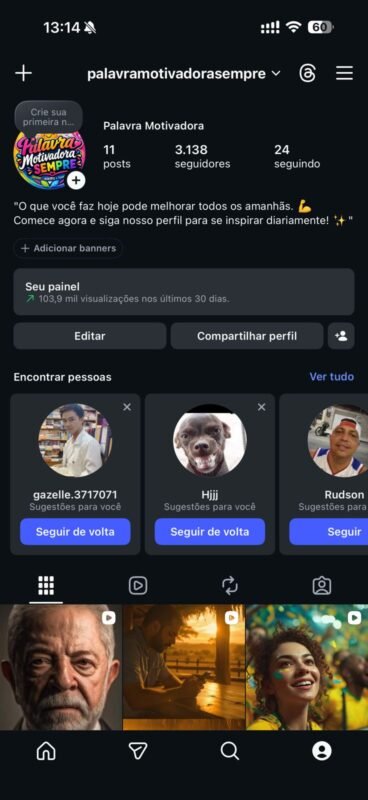368x800 pixels.
Task: Follow back Hjjj
Action: click(210, 532)
